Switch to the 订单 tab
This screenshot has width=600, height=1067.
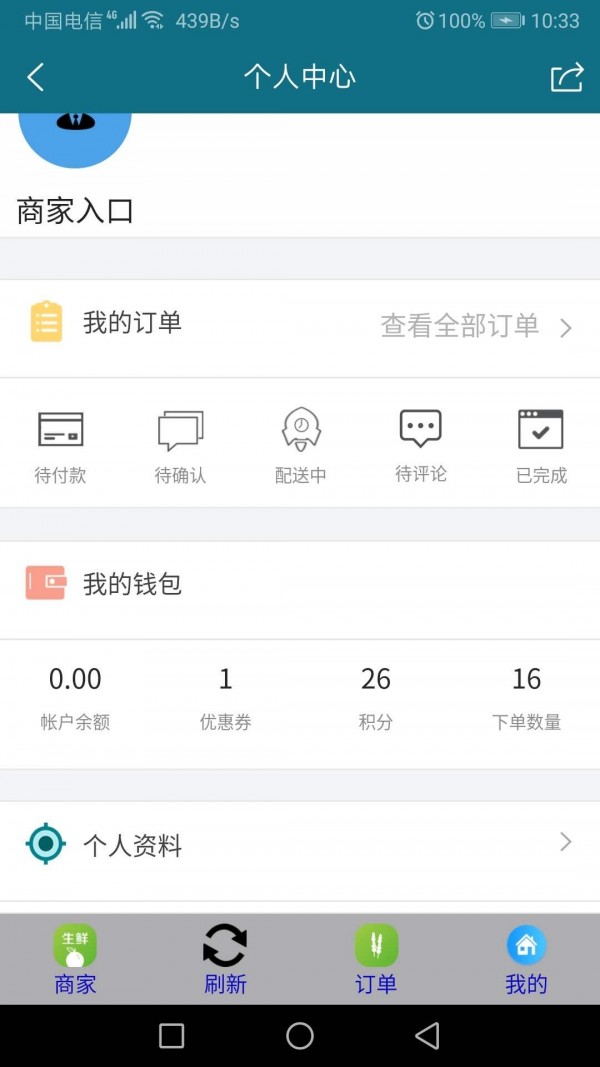pyautogui.click(x=376, y=959)
